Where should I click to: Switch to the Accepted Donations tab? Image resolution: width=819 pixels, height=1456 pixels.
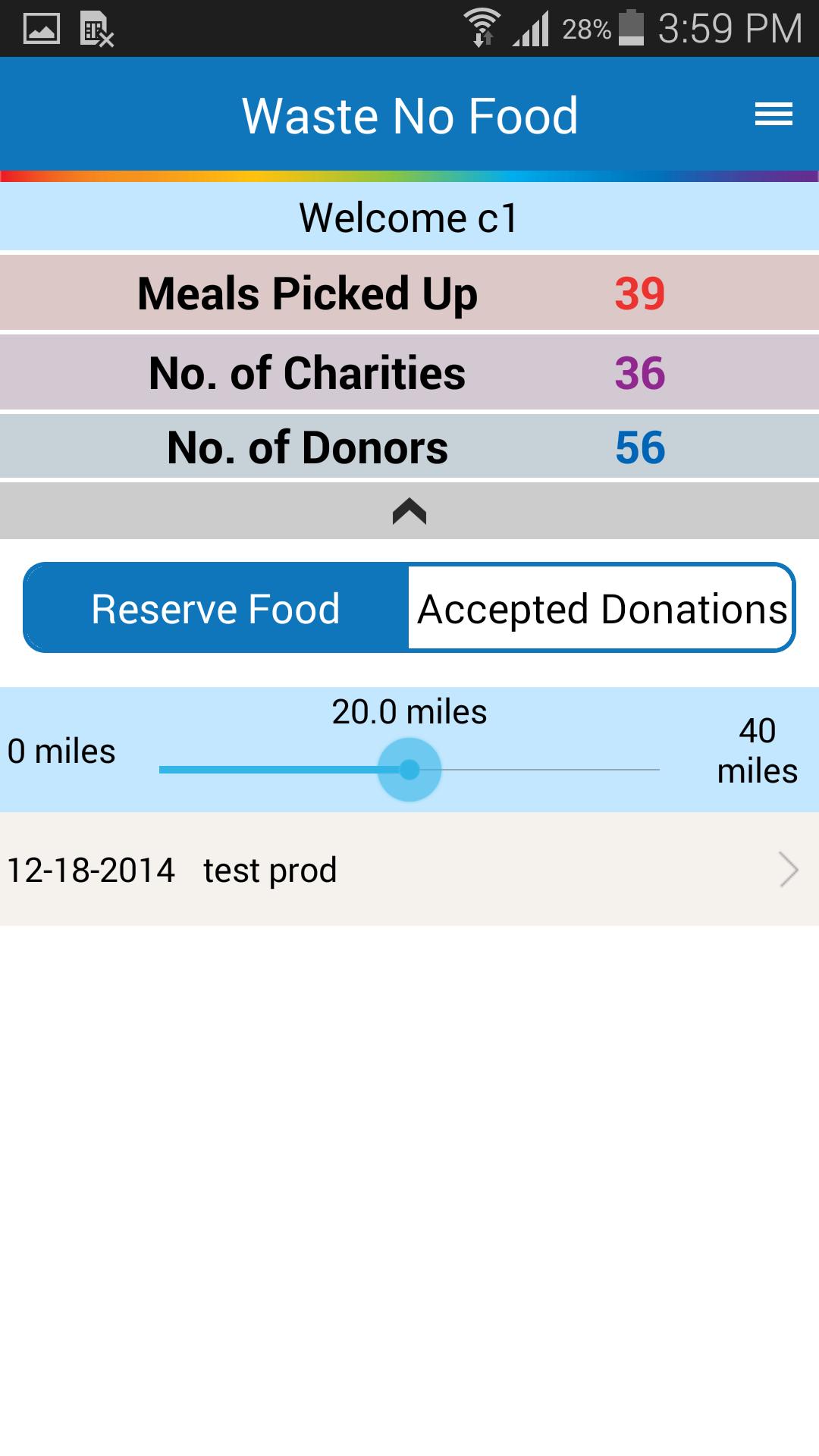pyautogui.click(x=601, y=608)
